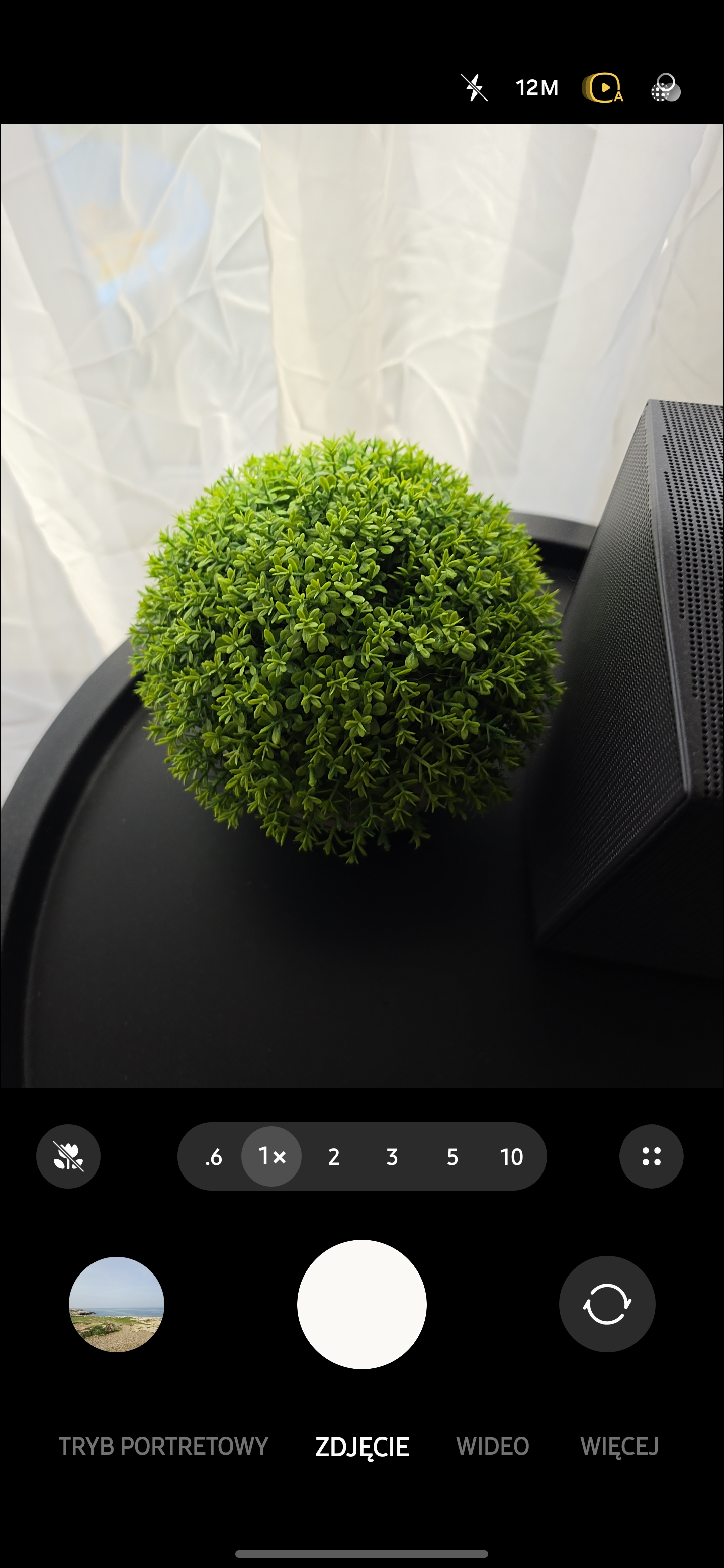Open the Więcej modes menu
The width and height of the screenshot is (724, 1568).
619,1446
